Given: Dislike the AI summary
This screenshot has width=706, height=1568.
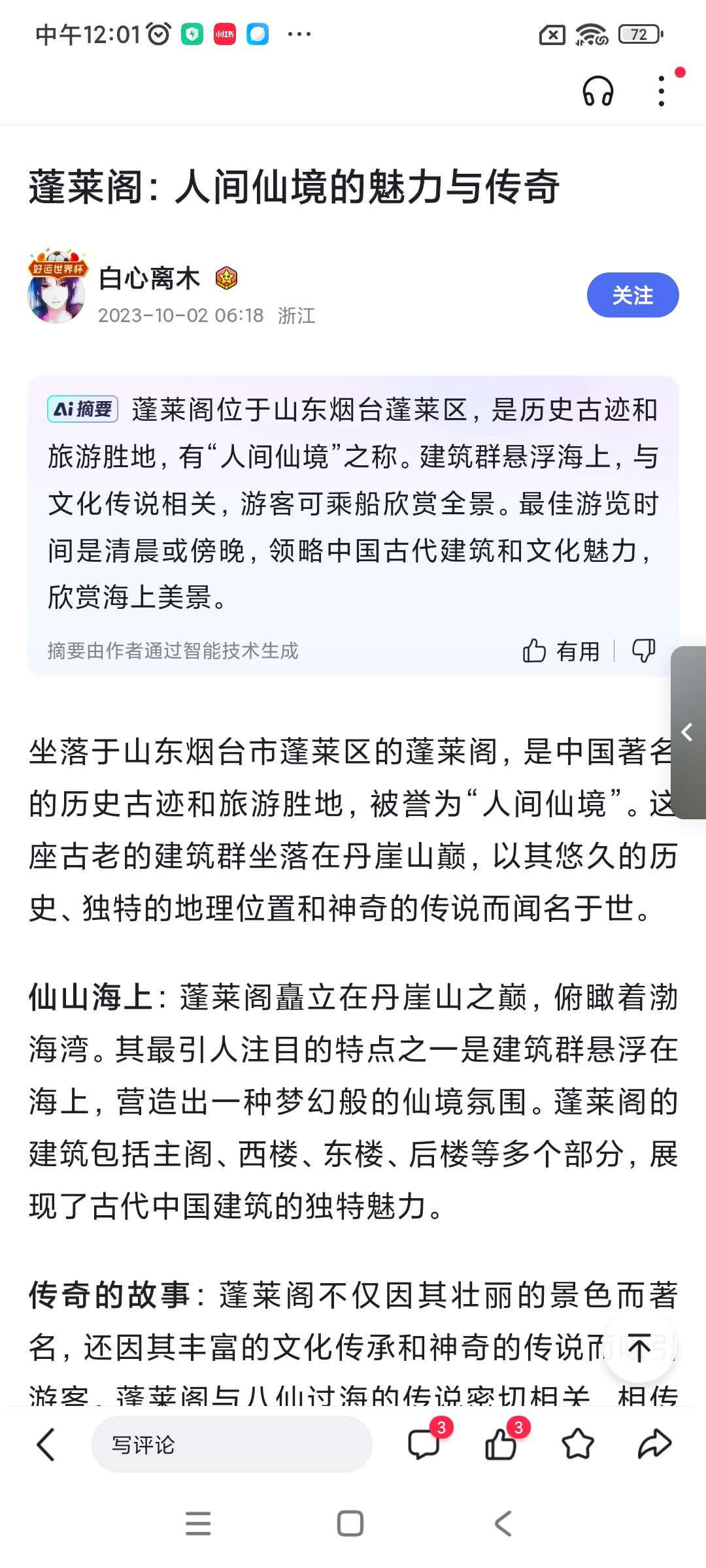Looking at the screenshot, I should pyautogui.click(x=643, y=651).
